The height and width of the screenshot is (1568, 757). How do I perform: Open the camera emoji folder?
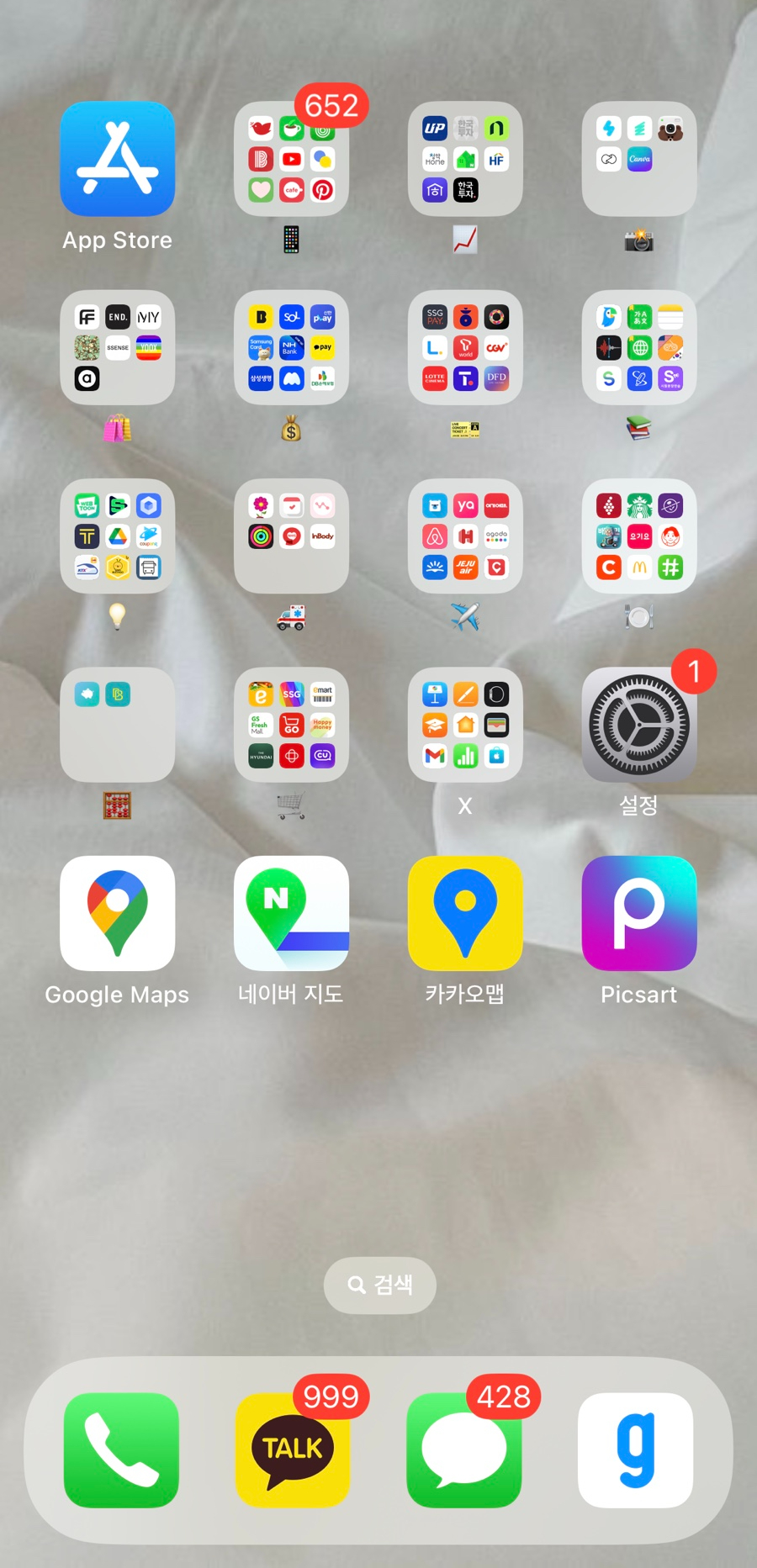[x=639, y=159]
